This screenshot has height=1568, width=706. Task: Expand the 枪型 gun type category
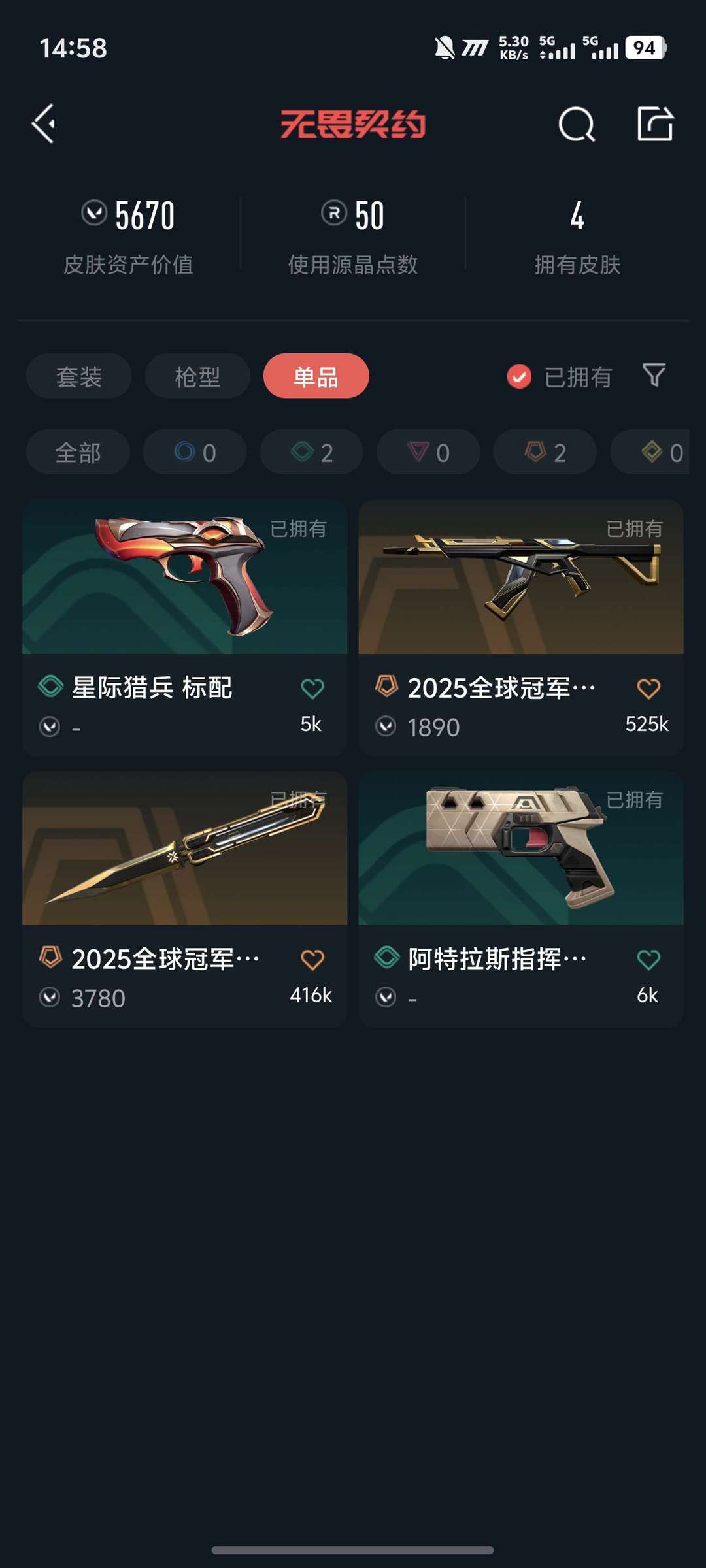[197, 376]
